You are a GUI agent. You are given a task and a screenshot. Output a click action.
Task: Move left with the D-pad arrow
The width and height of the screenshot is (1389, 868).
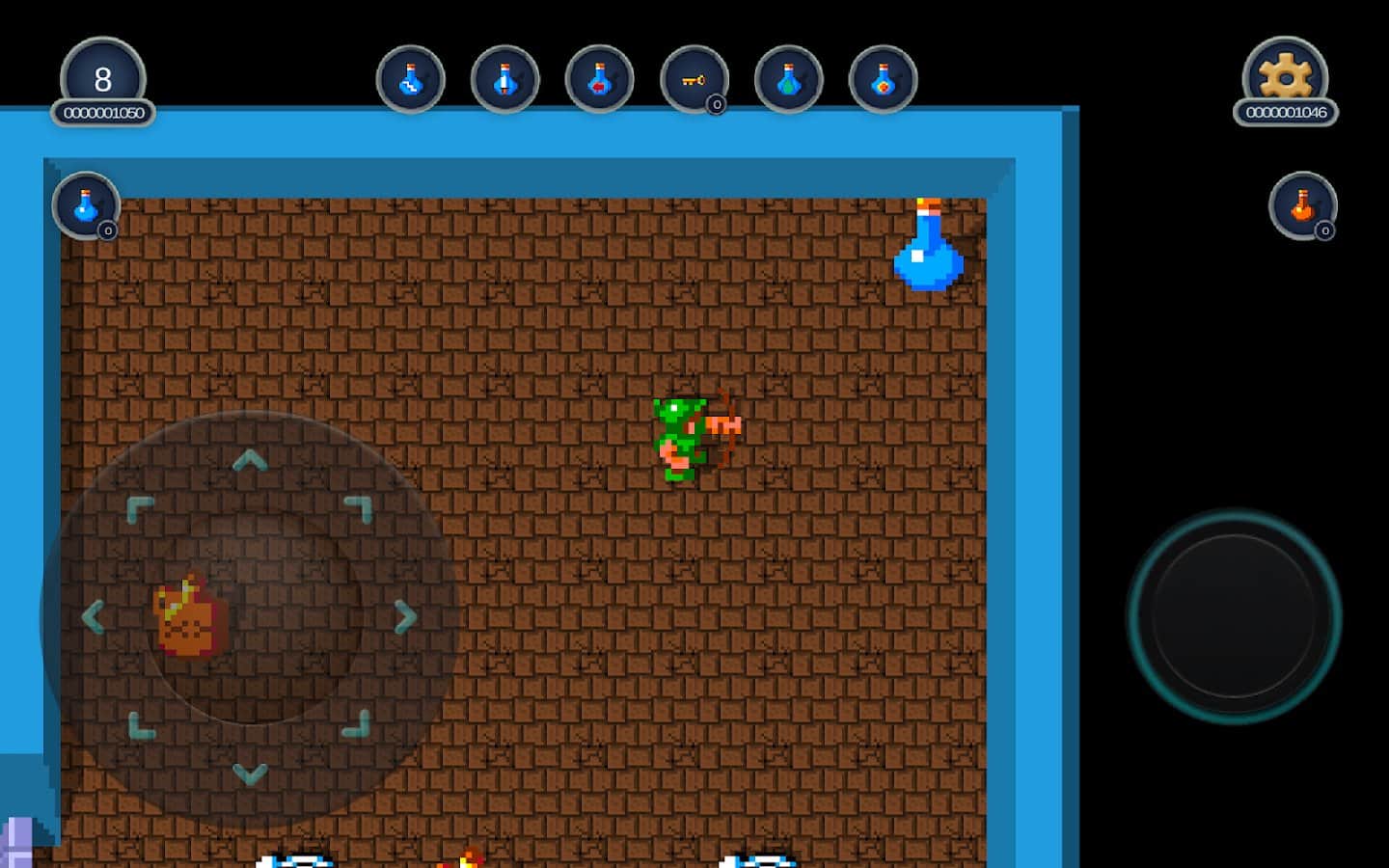94,616
